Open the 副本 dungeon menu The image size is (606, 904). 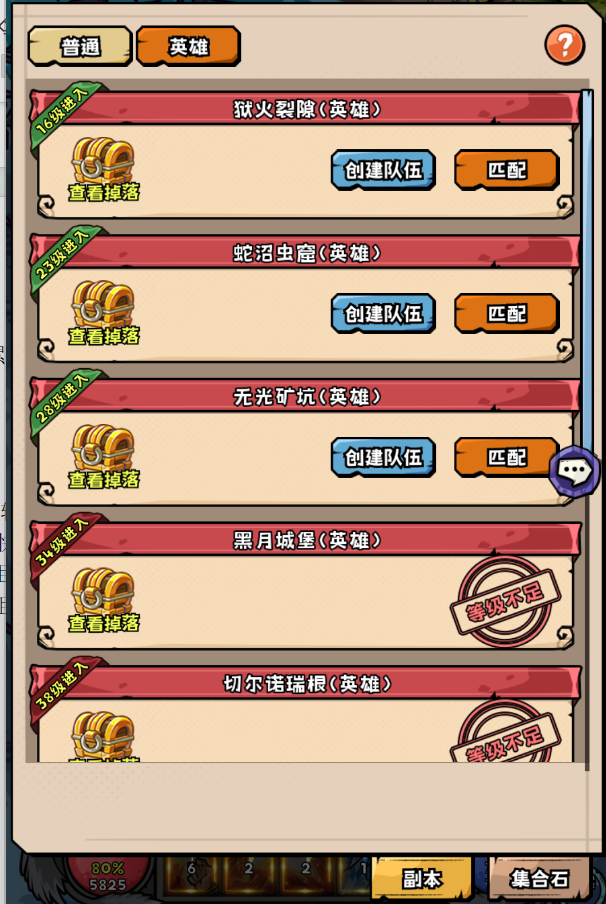[x=422, y=879]
